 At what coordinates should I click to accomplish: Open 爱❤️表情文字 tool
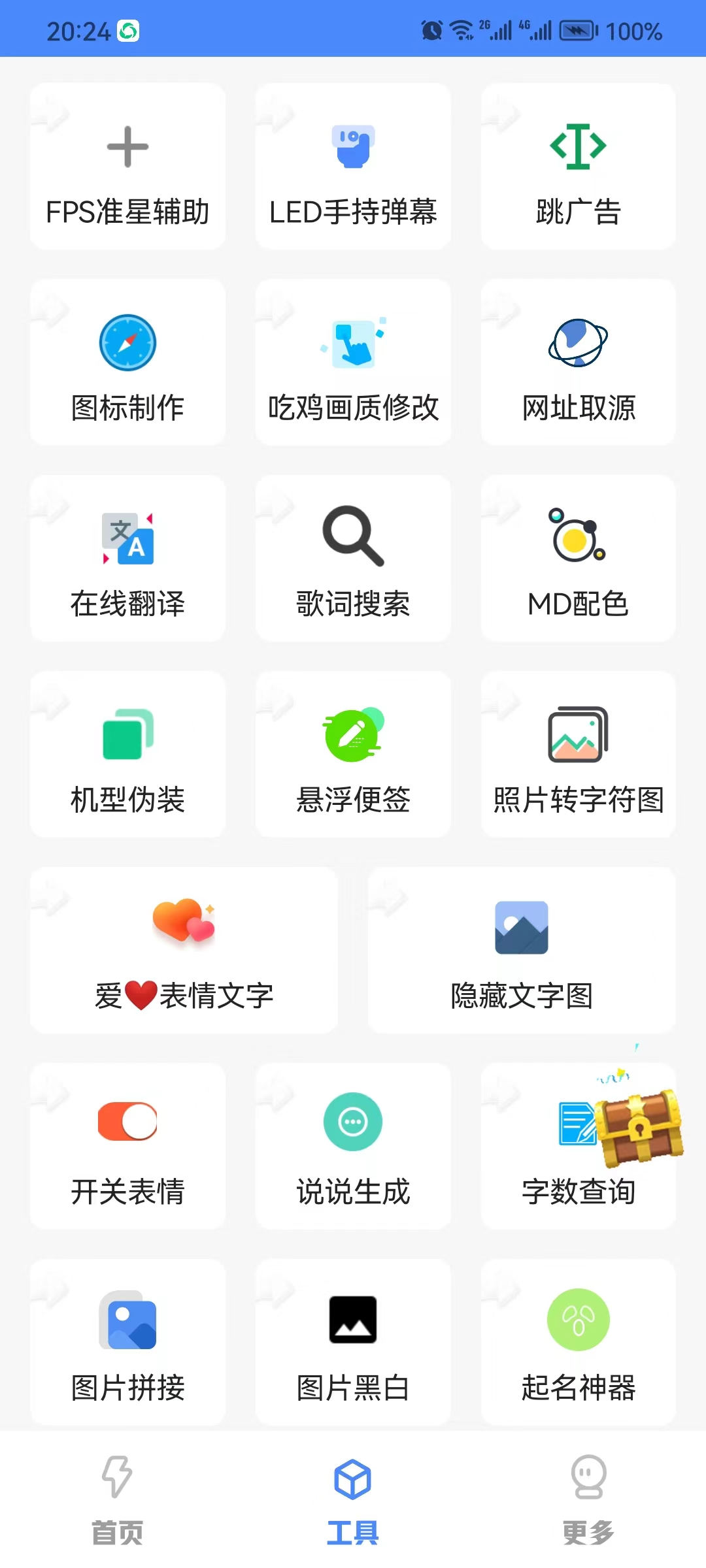coord(184,951)
